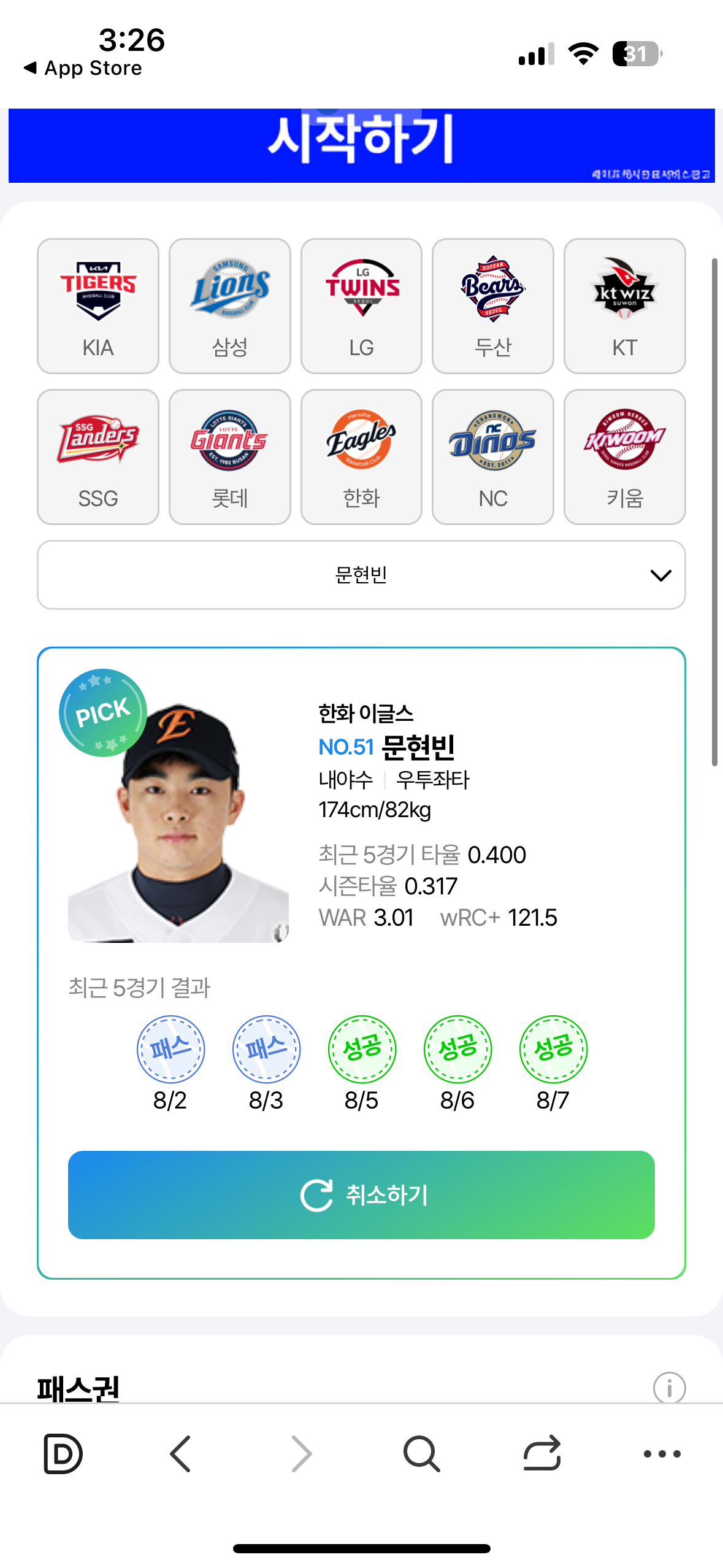
Task: Choose the 키움 Heroes team
Action: [624, 456]
